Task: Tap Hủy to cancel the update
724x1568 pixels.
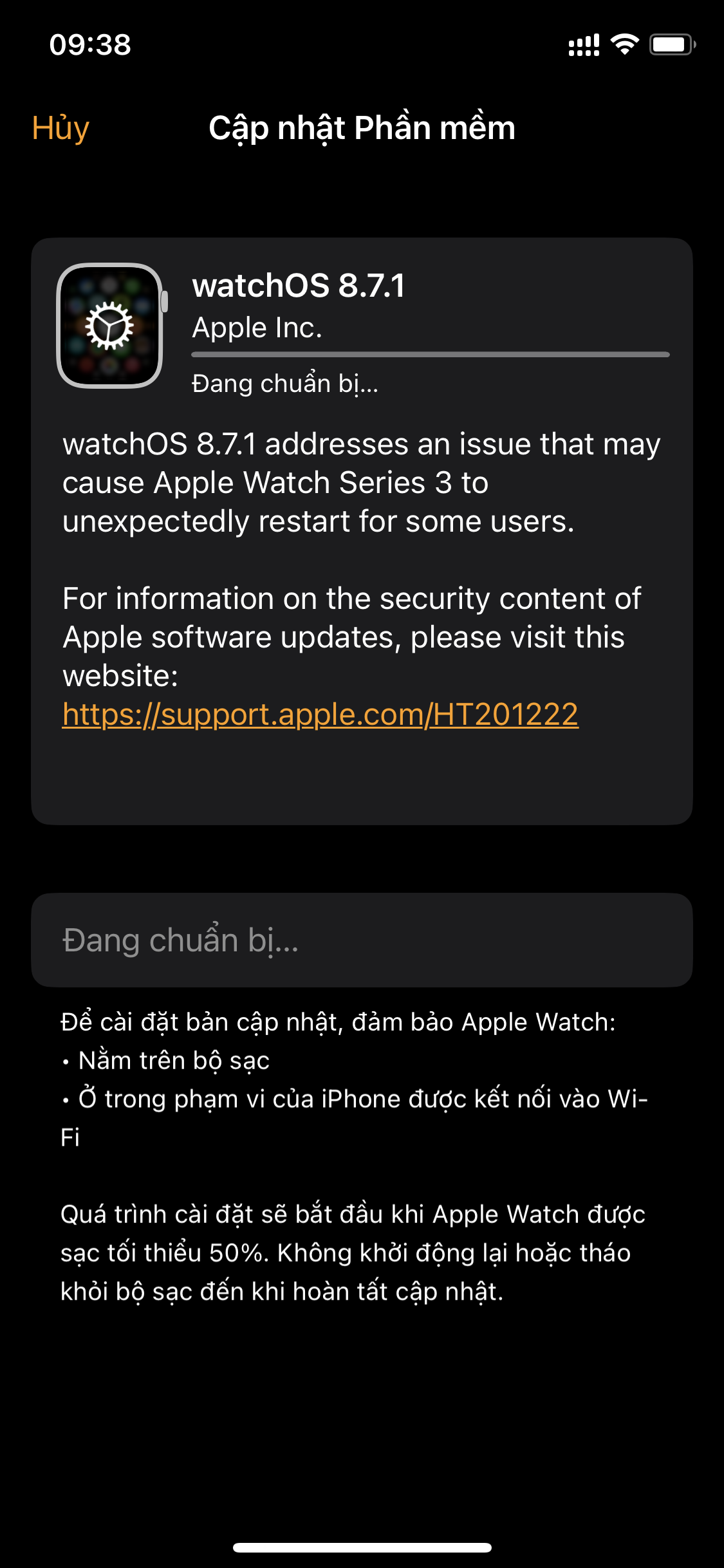Action: pos(60,128)
